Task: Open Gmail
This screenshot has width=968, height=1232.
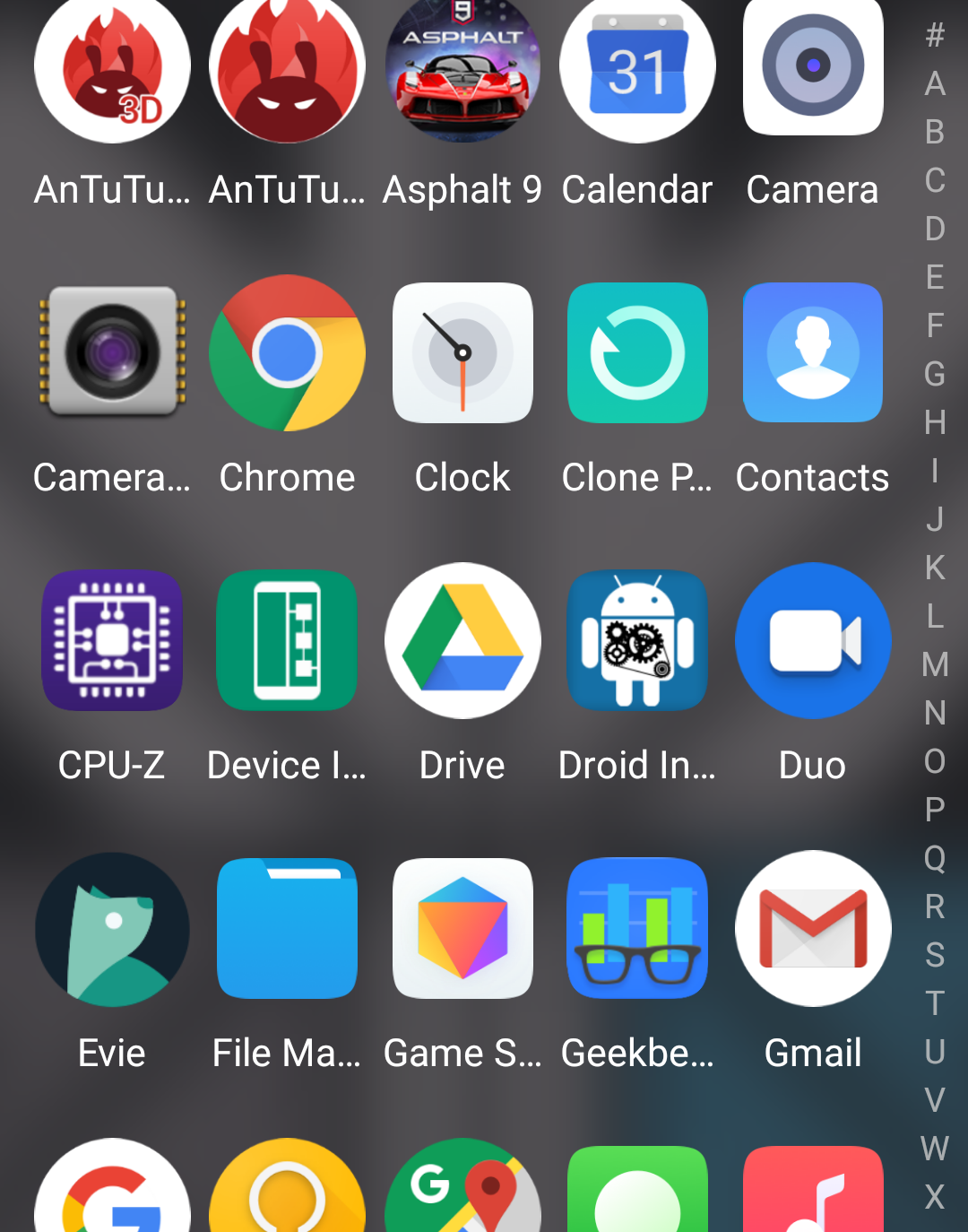Action: coord(813,929)
